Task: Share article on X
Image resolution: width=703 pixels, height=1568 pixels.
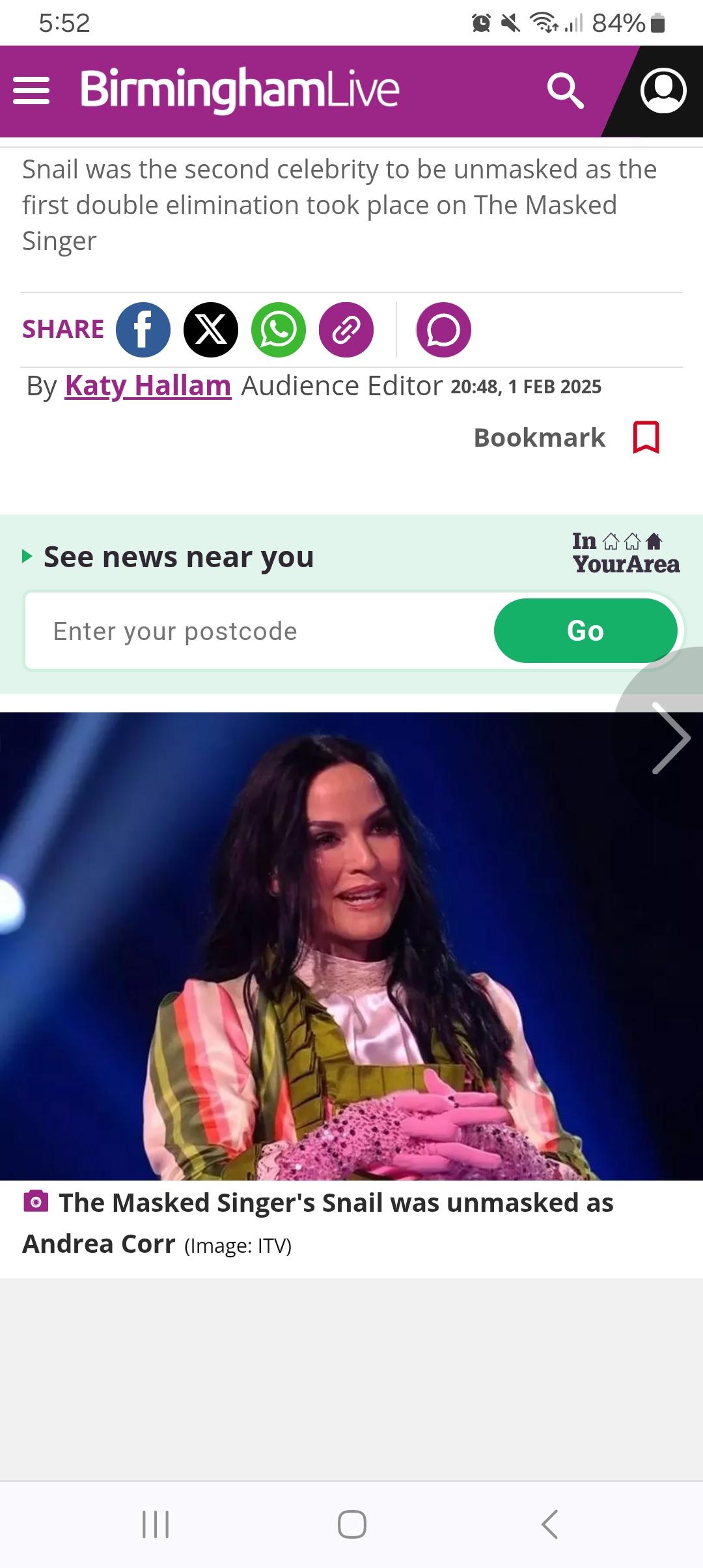Action: pyautogui.click(x=211, y=329)
